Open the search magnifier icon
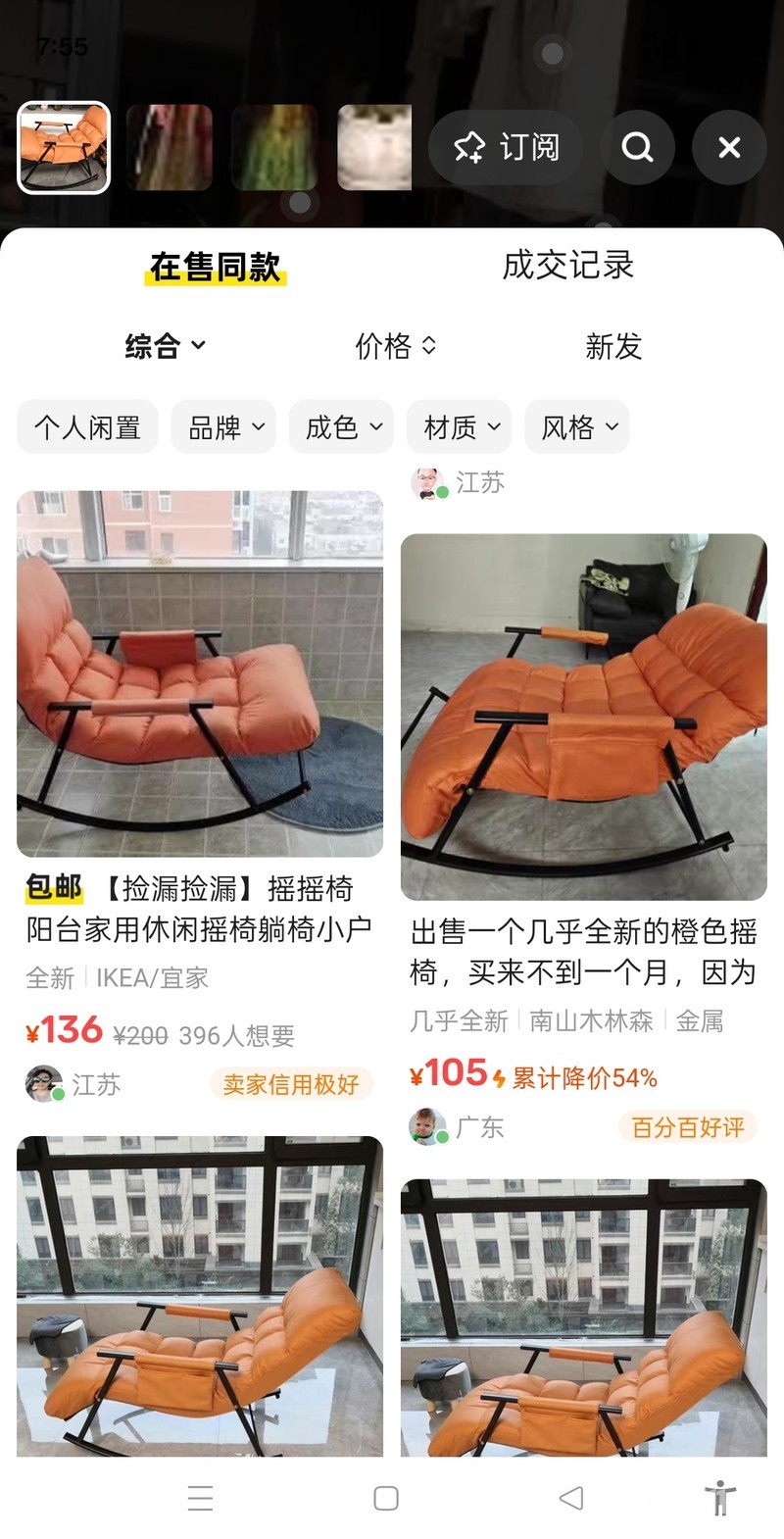 (637, 148)
